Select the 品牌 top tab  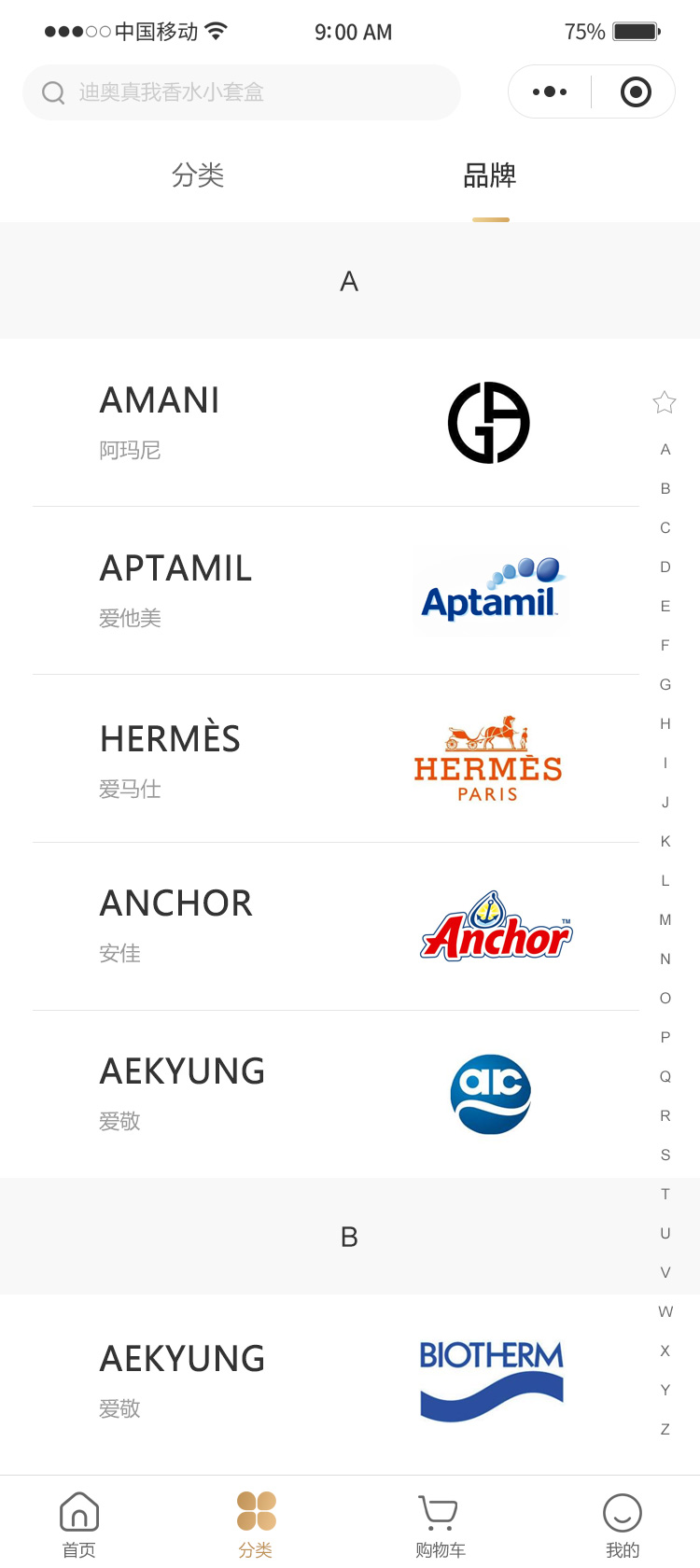490,175
